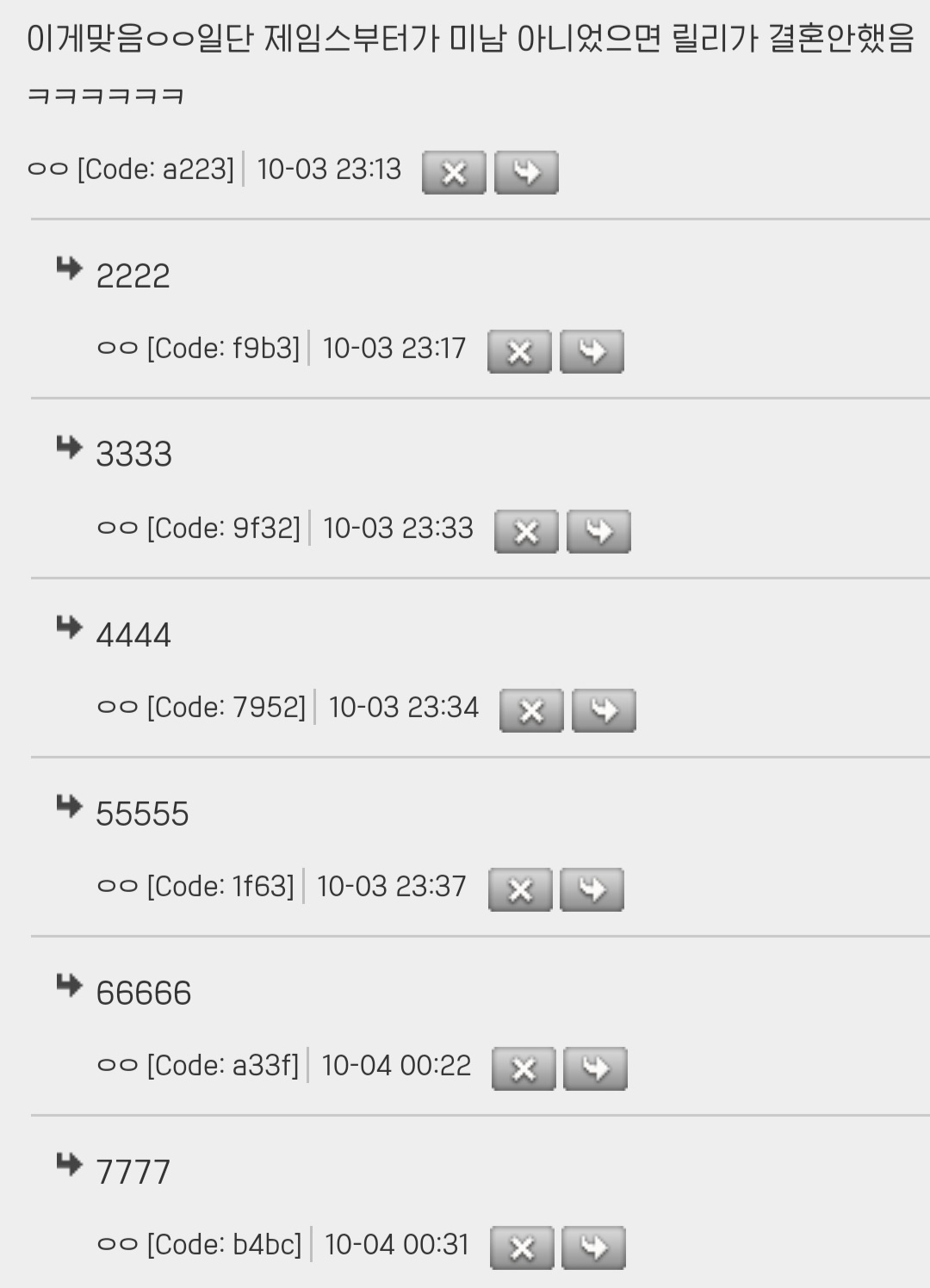930x1288 pixels.
Task: Delete the comment by Code a223
Action: [454, 173]
